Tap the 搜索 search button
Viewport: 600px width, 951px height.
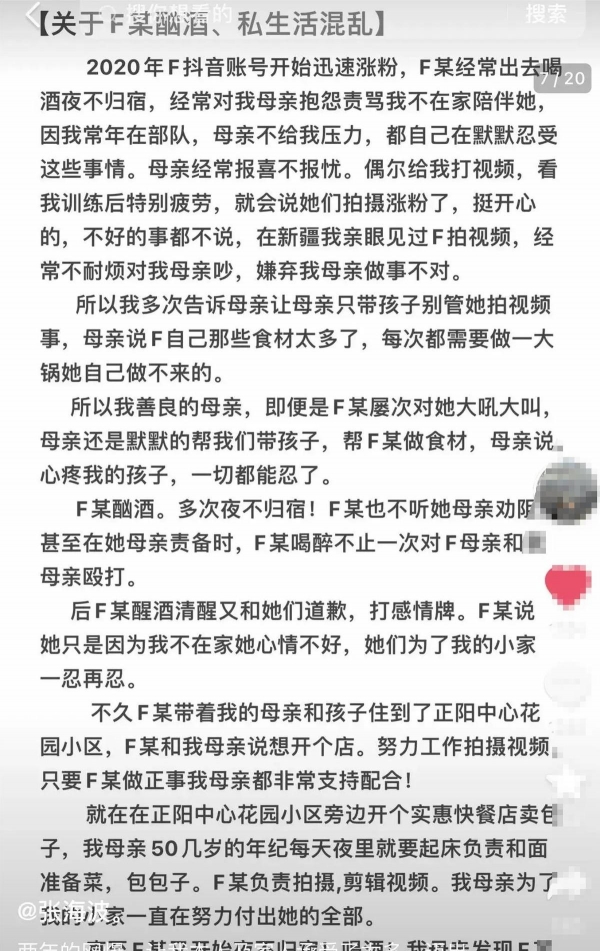pos(545,14)
